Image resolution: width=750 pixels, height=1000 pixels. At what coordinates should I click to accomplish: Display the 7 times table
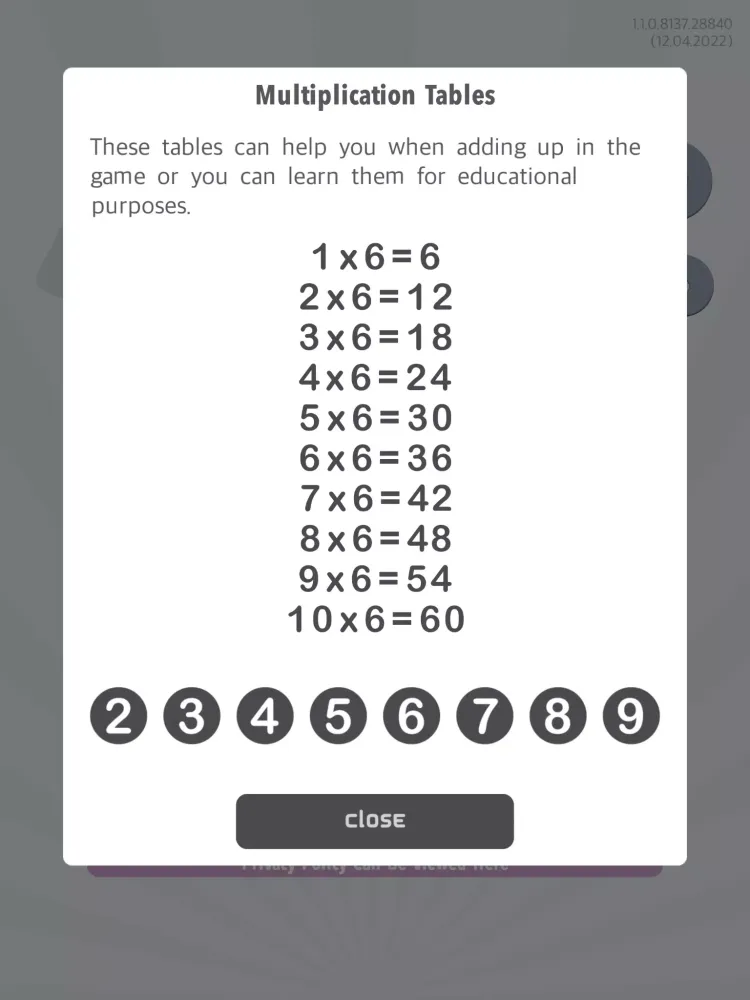click(485, 716)
